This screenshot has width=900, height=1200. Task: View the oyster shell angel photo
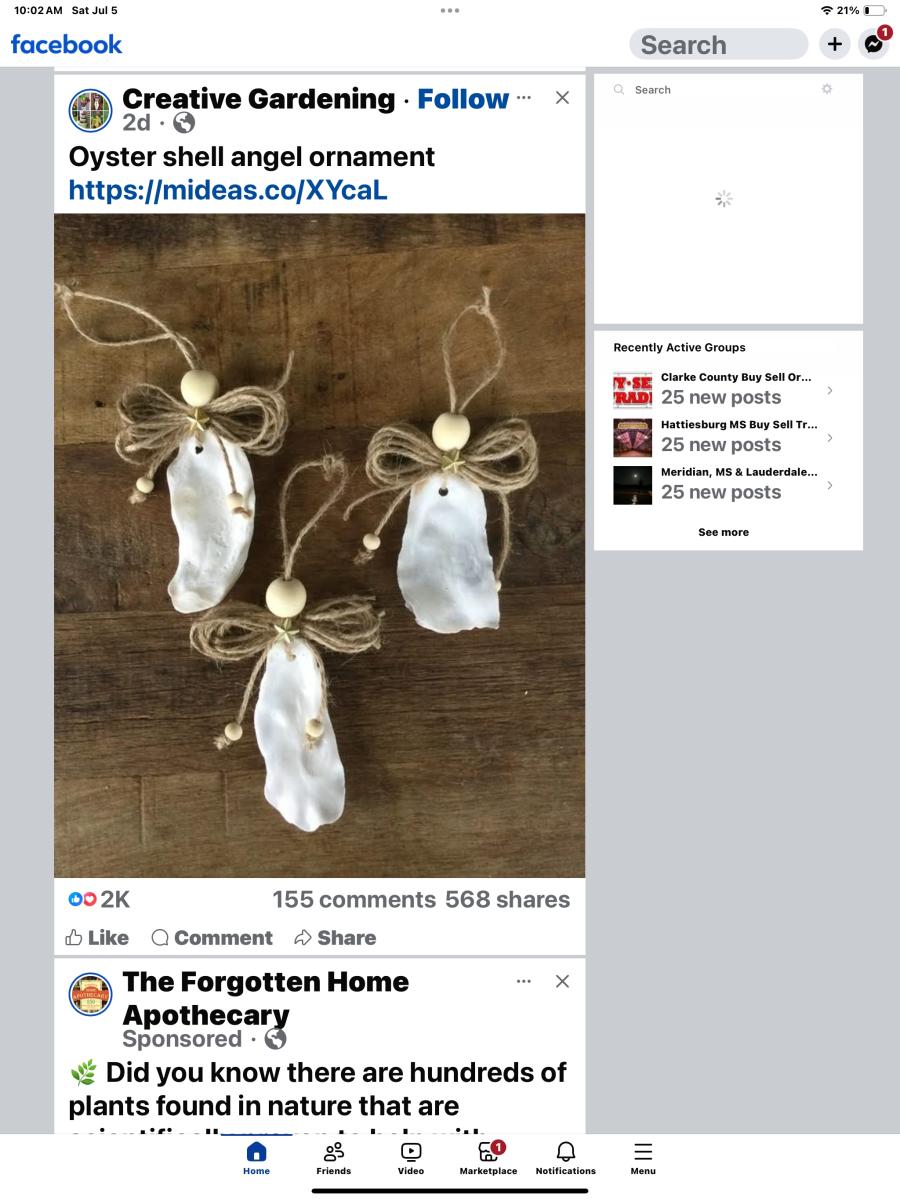tap(319, 545)
